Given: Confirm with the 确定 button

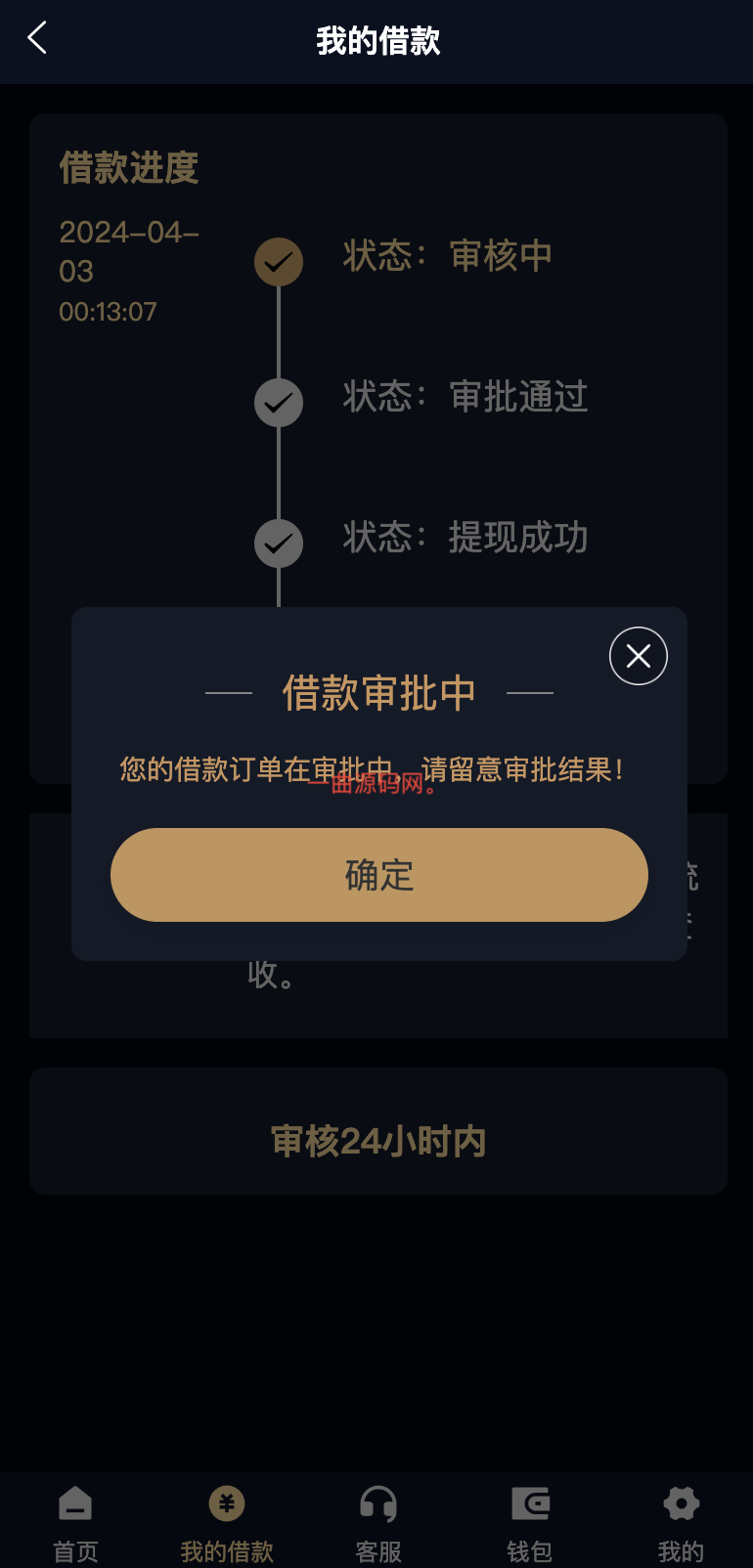Looking at the screenshot, I should tap(379, 875).
